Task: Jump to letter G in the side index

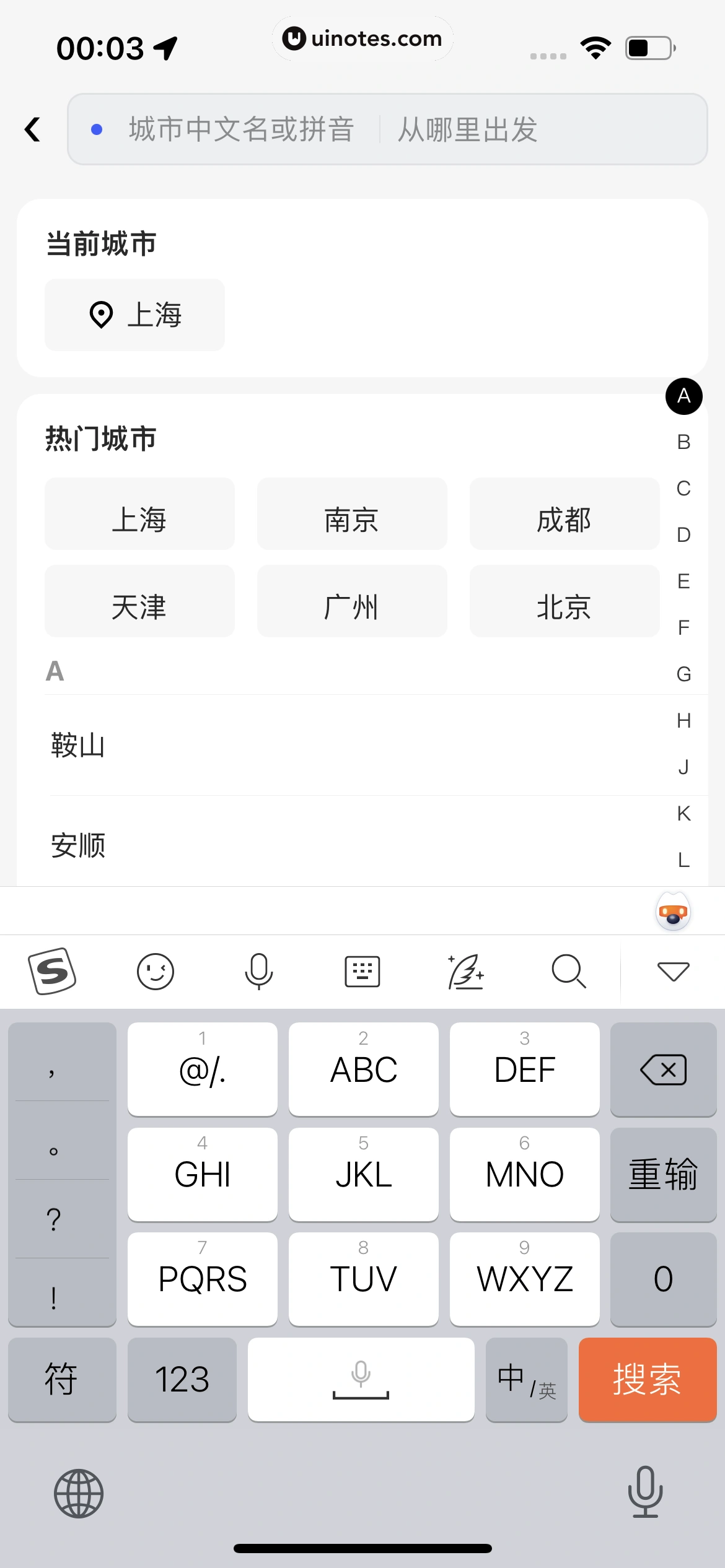Action: 683,674
